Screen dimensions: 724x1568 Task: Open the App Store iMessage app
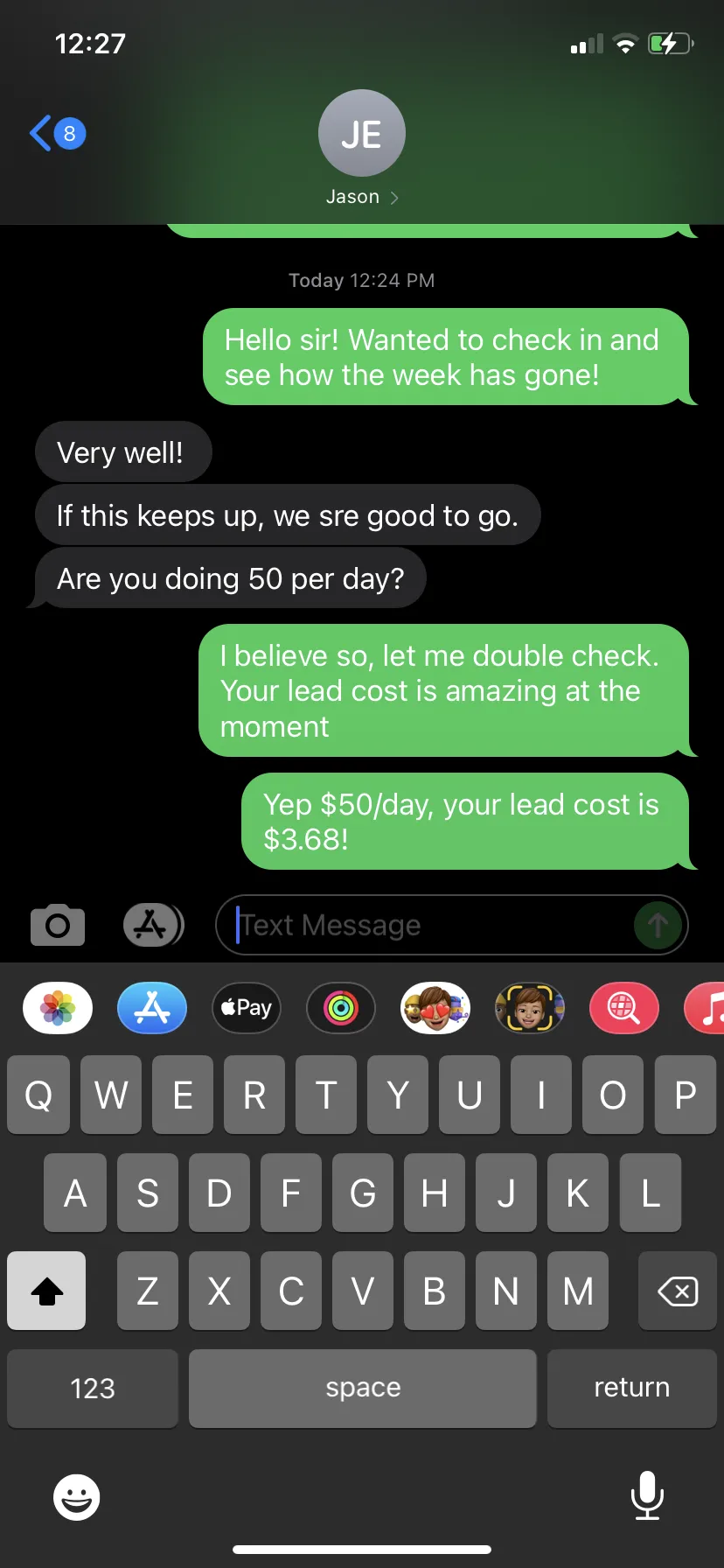(152, 1008)
